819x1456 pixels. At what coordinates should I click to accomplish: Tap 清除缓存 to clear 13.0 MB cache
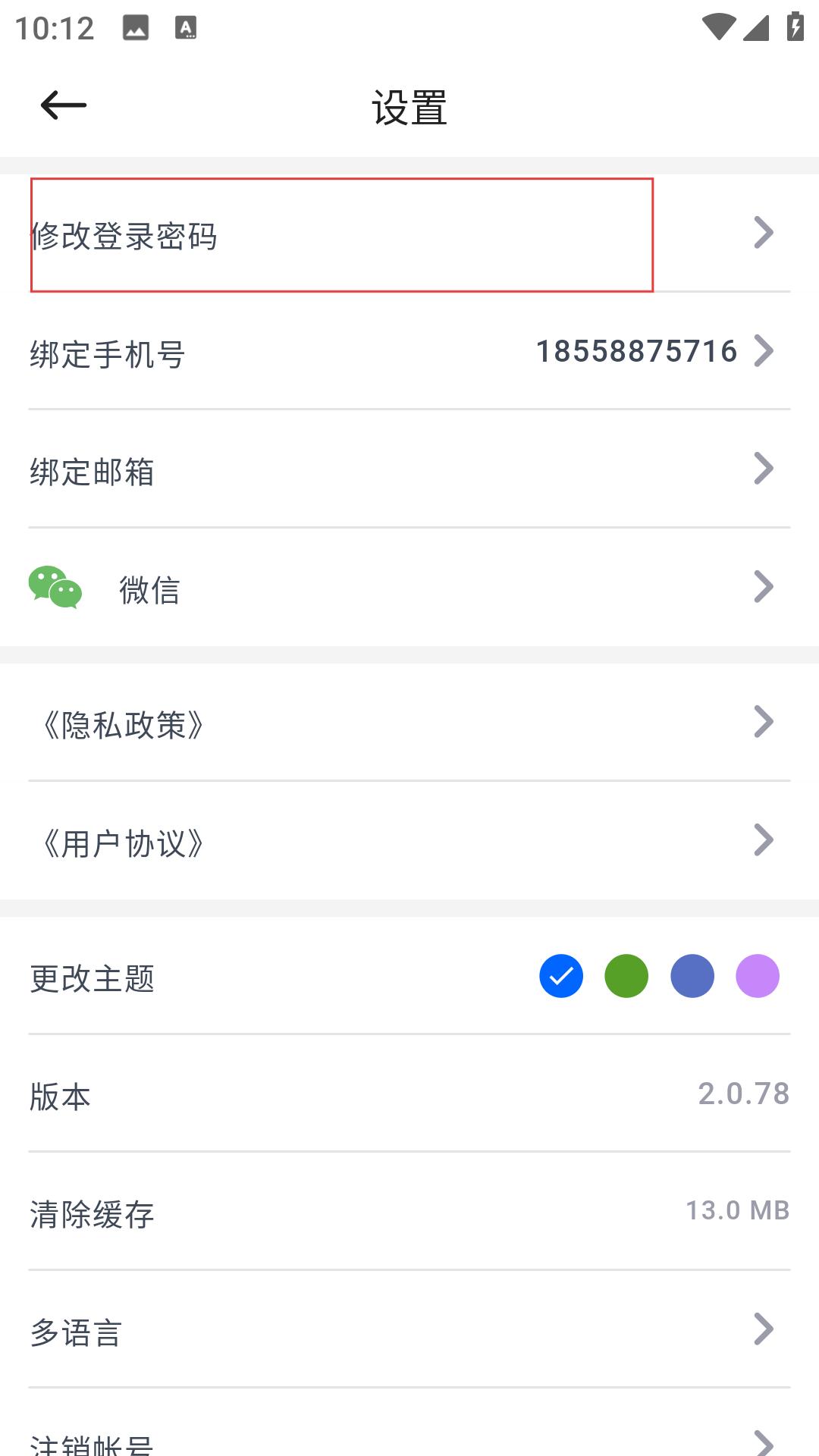[409, 1211]
